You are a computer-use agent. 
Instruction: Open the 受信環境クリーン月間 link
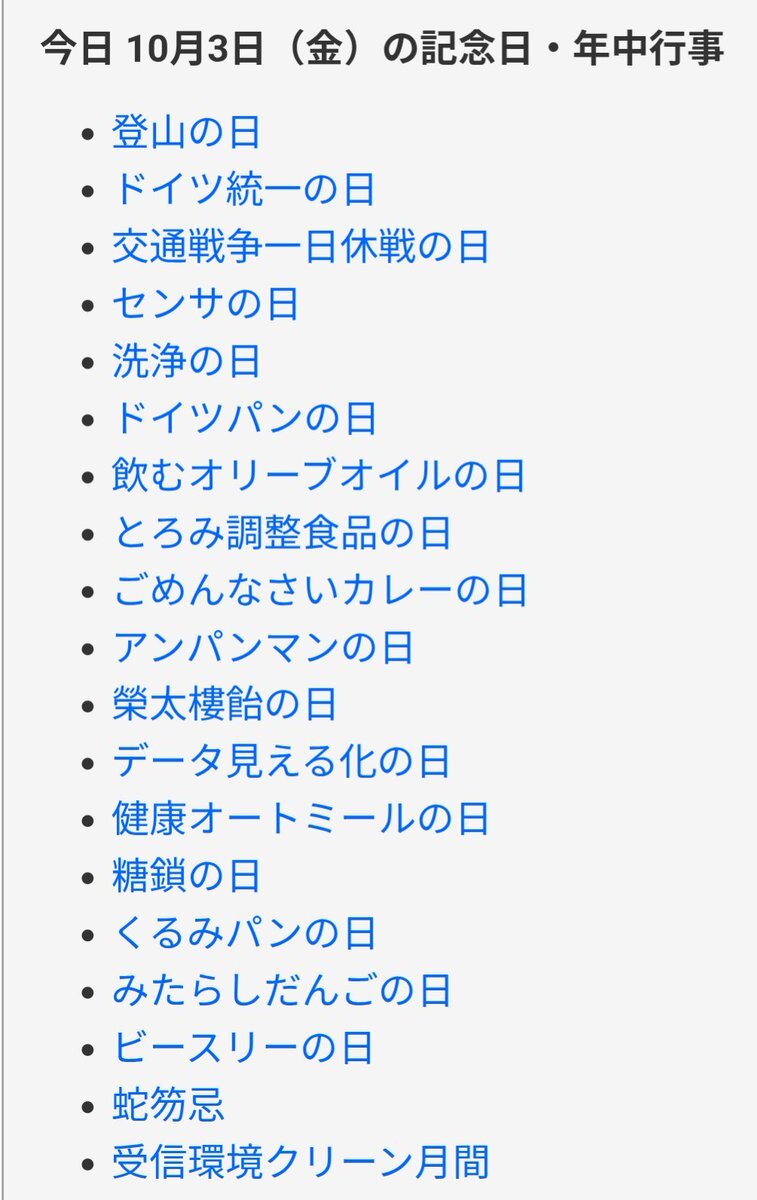301,1163
